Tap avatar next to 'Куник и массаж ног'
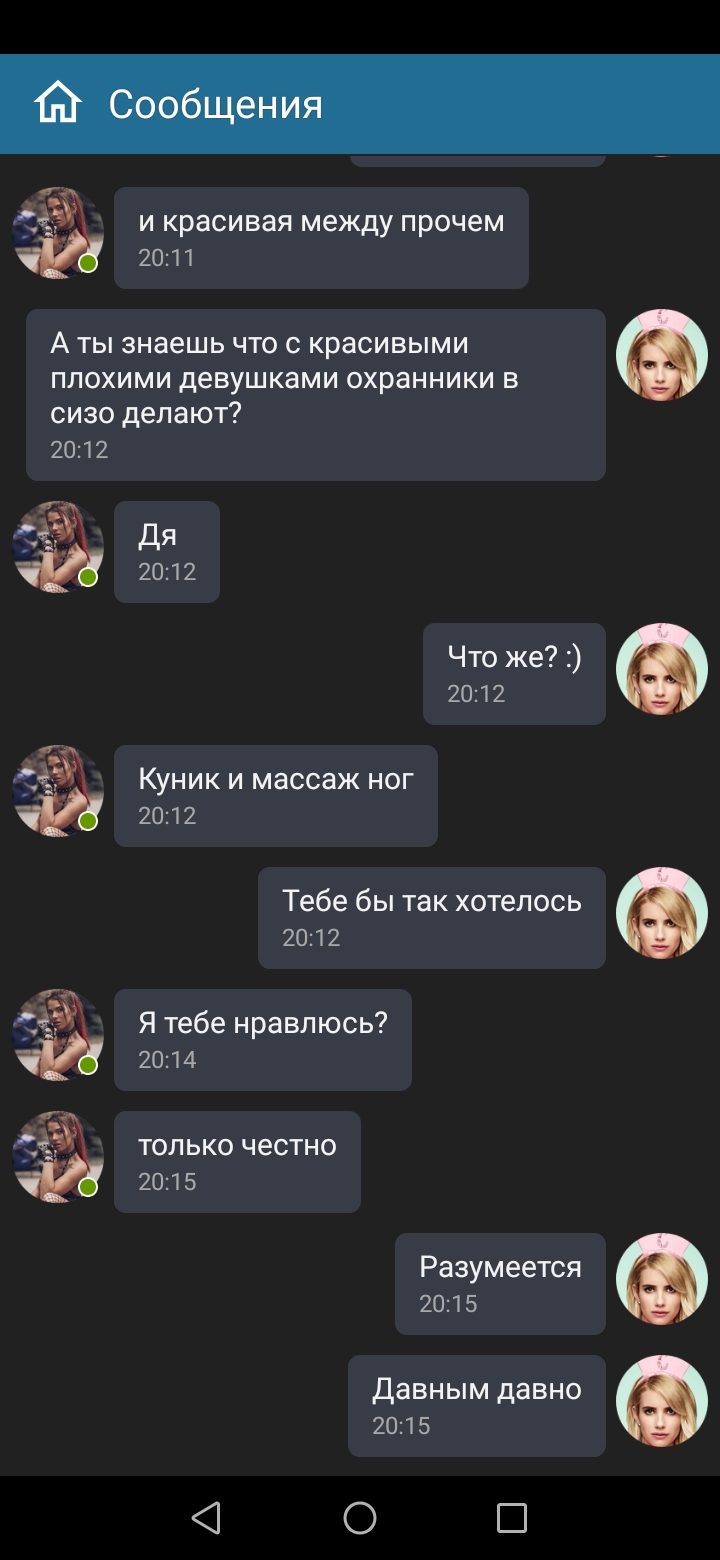Viewport: 720px width, 1560px height. point(58,791)
